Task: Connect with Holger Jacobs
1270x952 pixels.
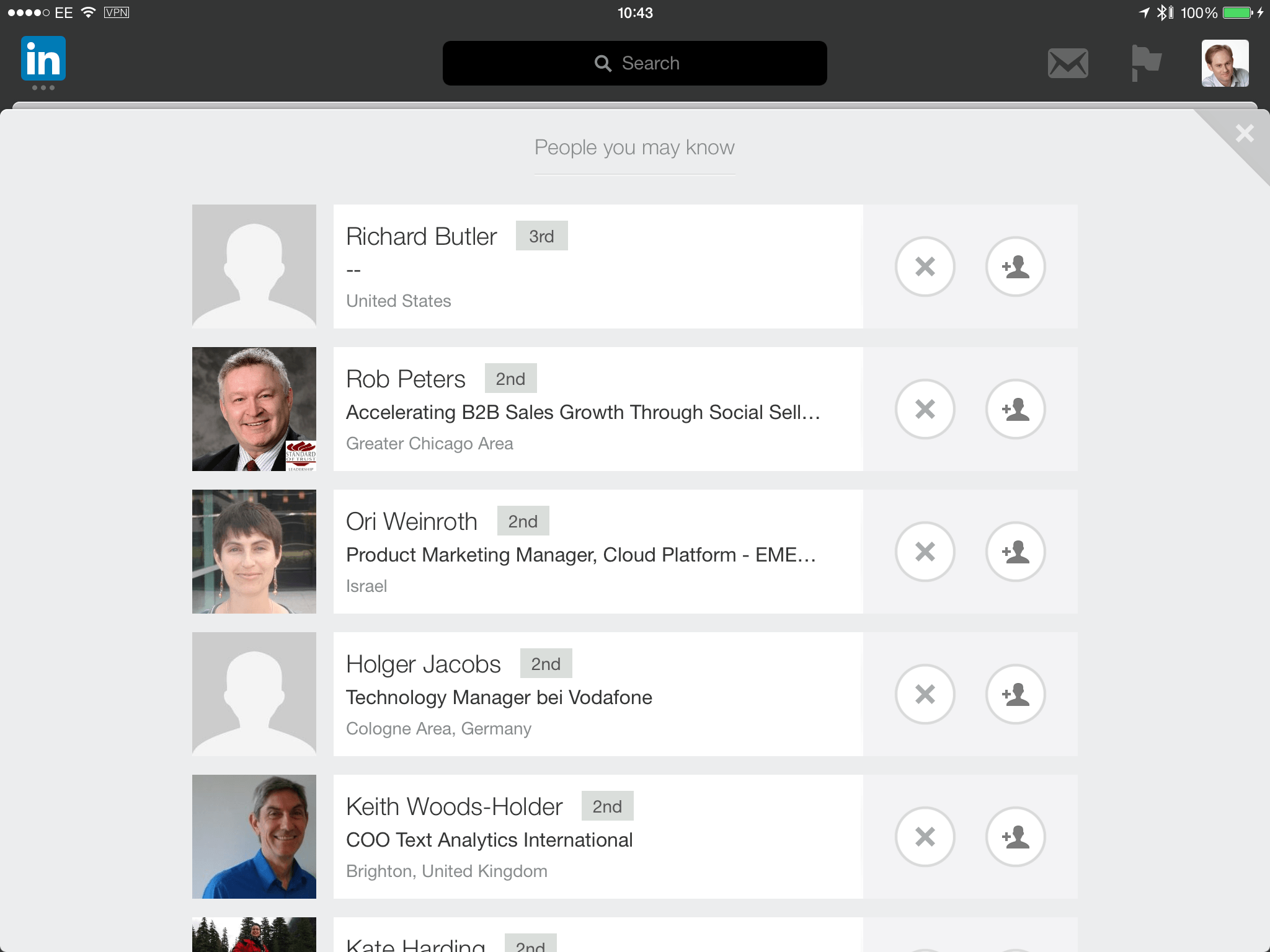Action: click(x=1015, y=694)
